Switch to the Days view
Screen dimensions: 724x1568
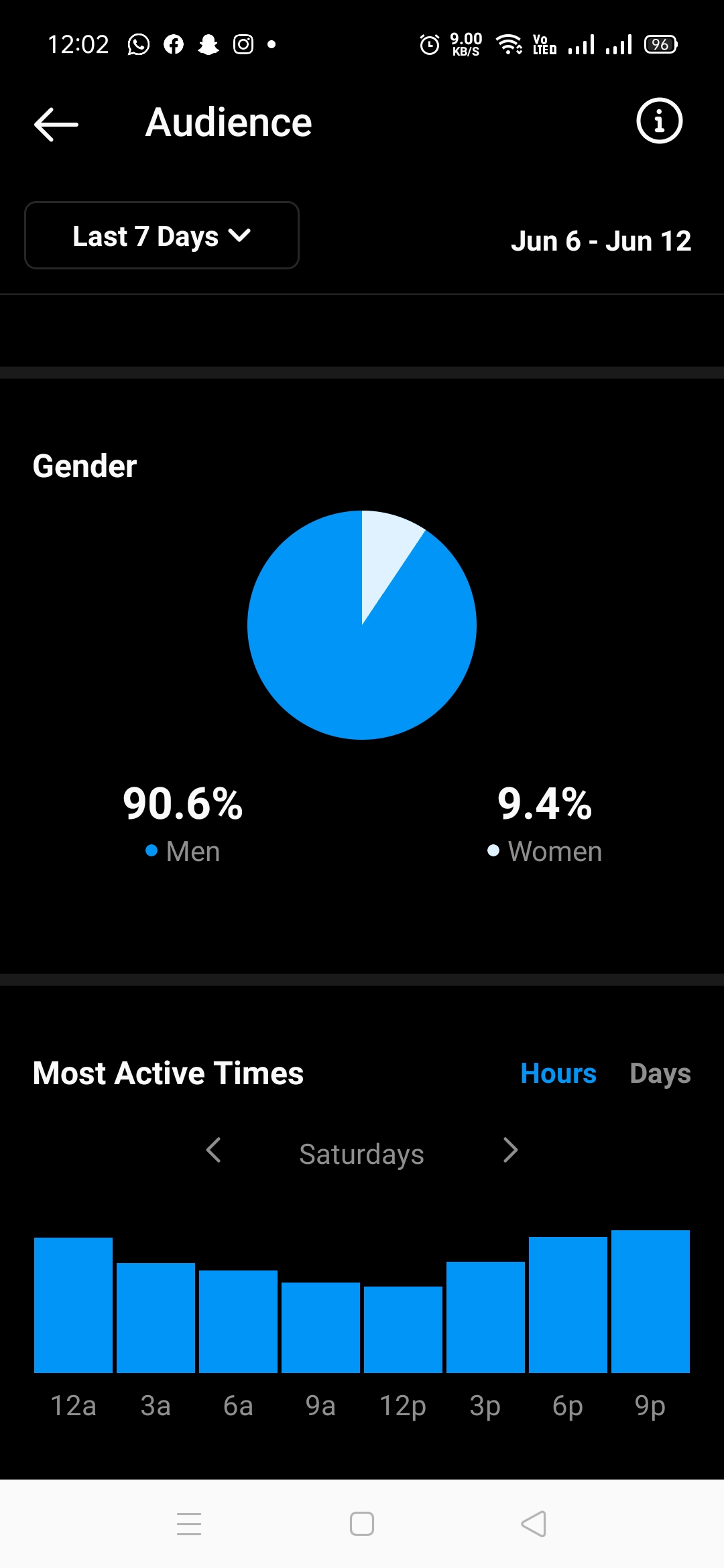[x=660, y=1073]
